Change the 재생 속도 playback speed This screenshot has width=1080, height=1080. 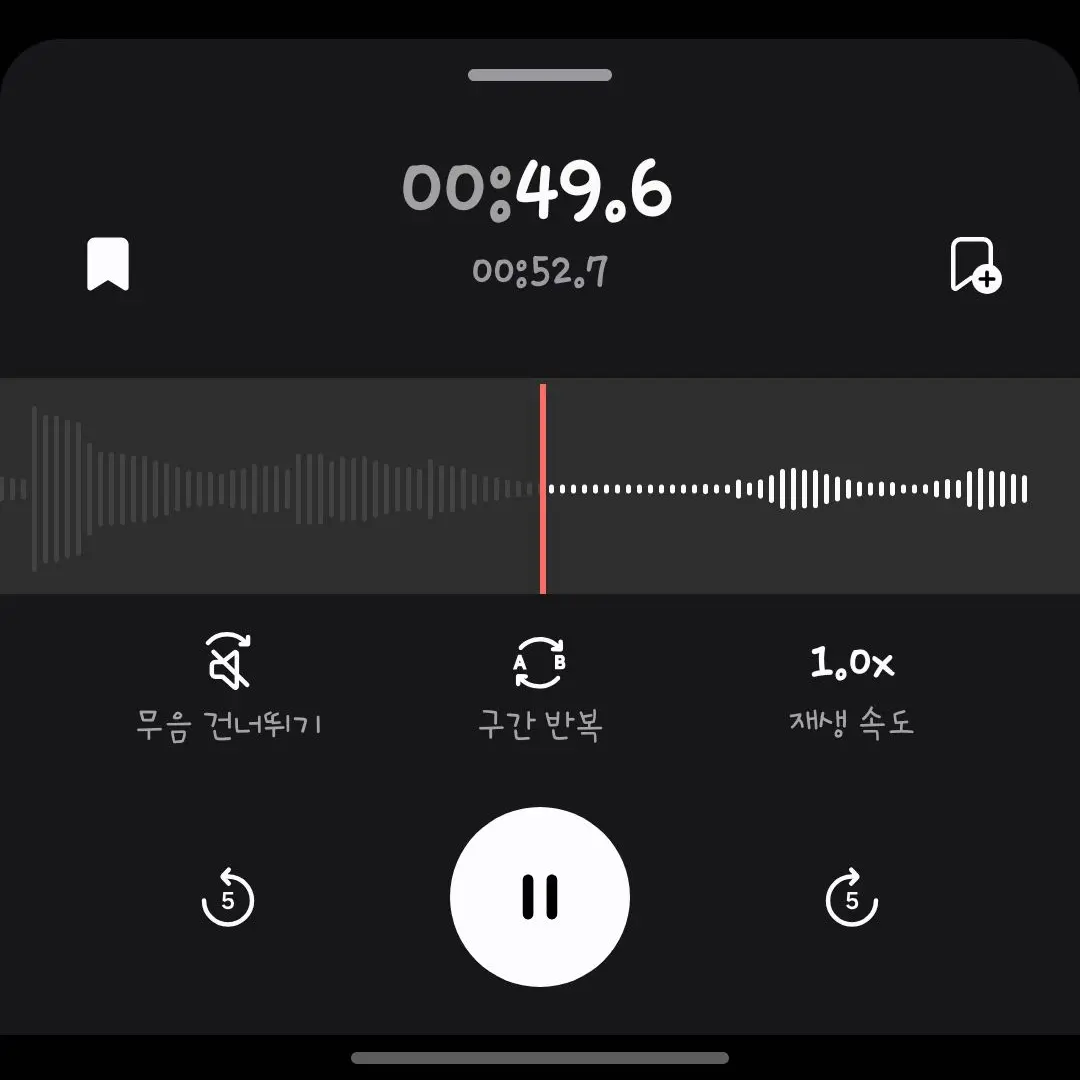(x=851, y=686)
